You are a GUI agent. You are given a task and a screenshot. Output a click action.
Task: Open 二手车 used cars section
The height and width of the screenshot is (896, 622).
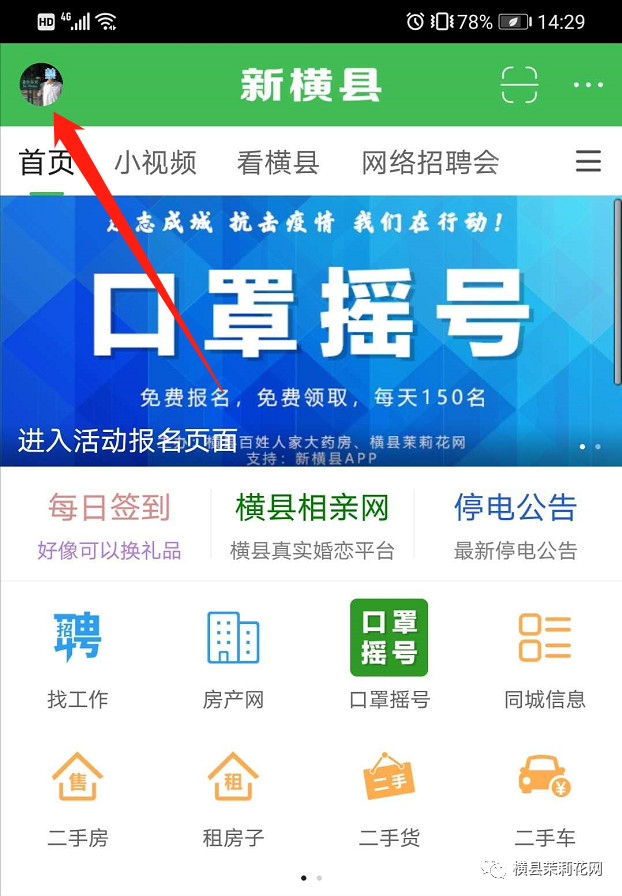545,797
